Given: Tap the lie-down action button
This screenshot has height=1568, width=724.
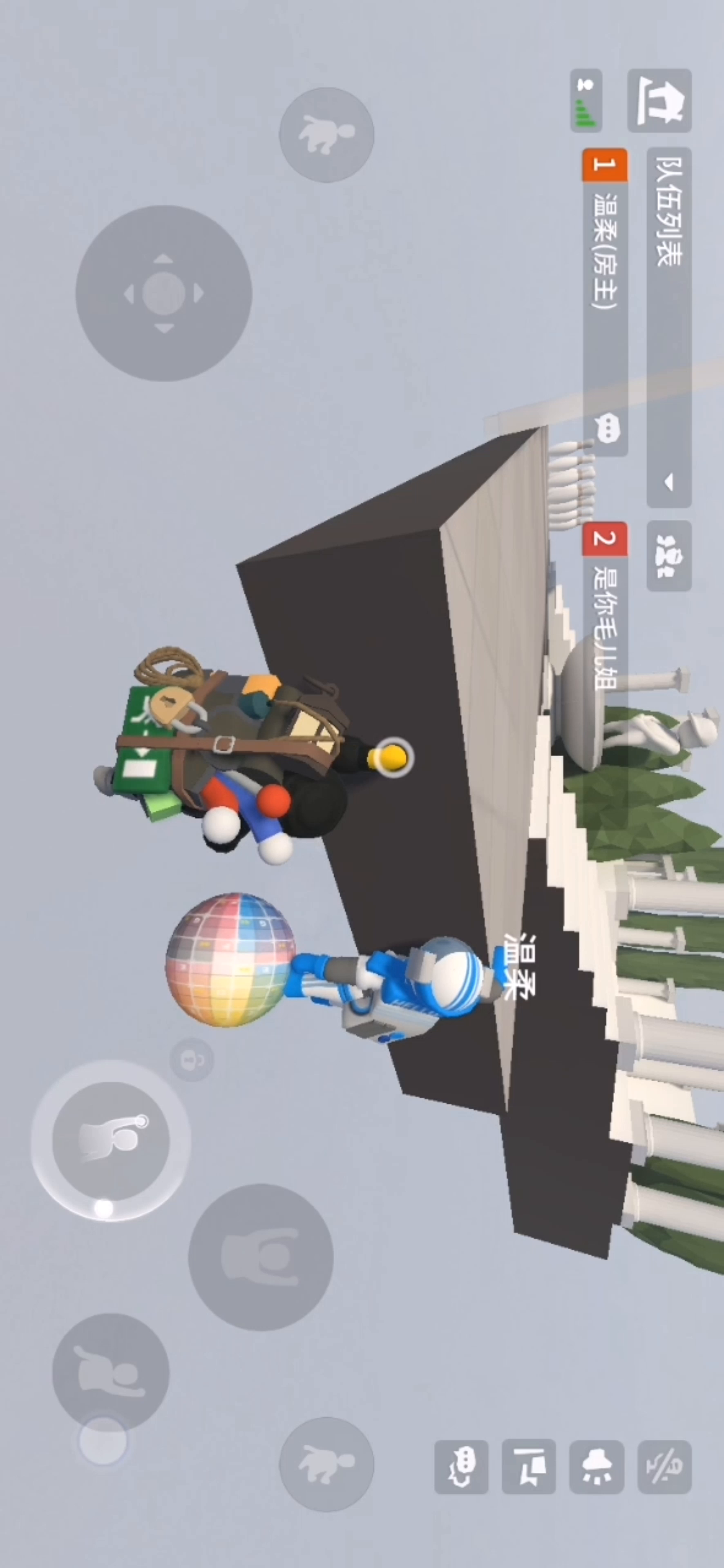Looking at the screenshot, I should point(111,1372).
